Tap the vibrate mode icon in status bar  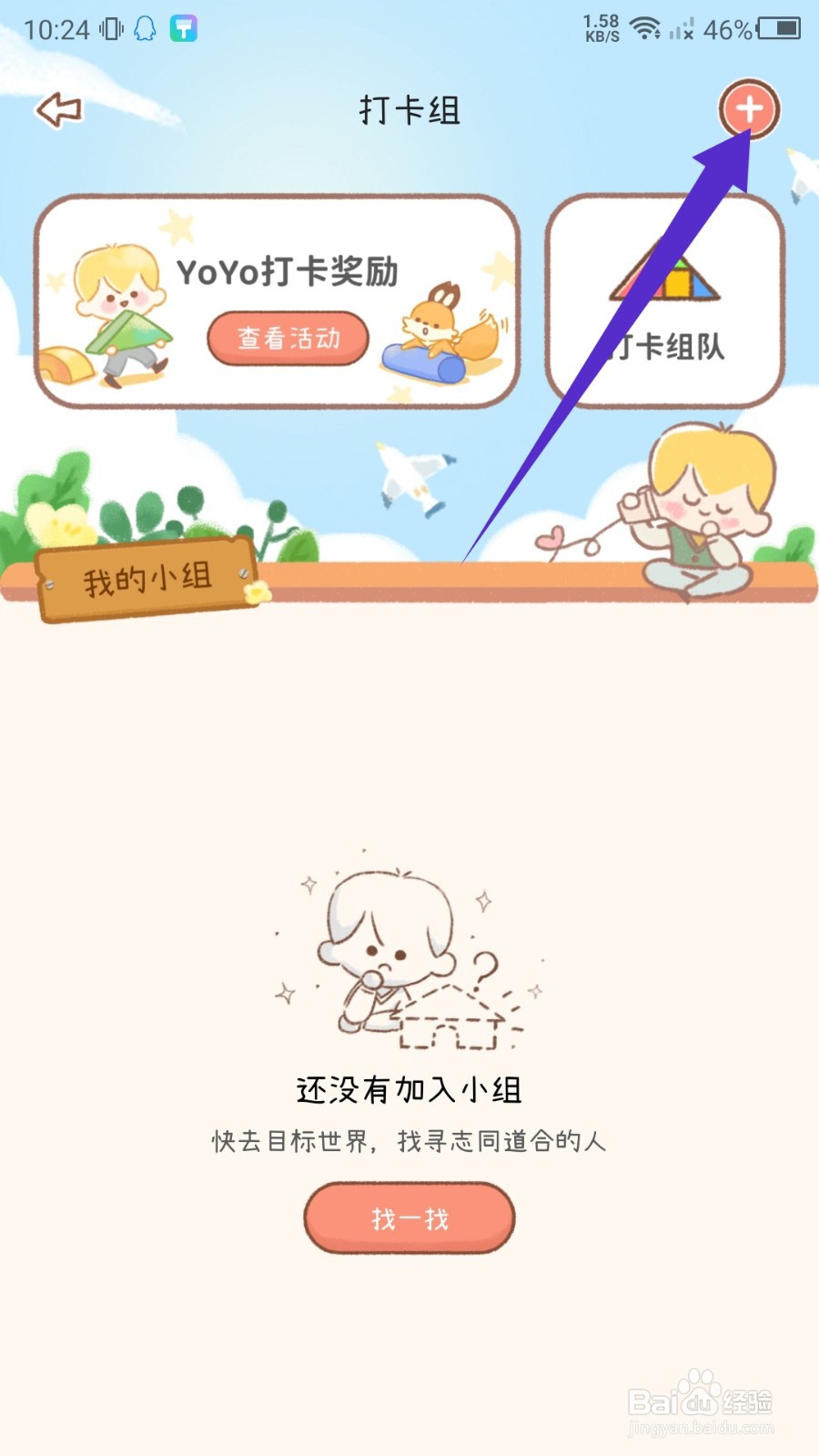[111, 27]
